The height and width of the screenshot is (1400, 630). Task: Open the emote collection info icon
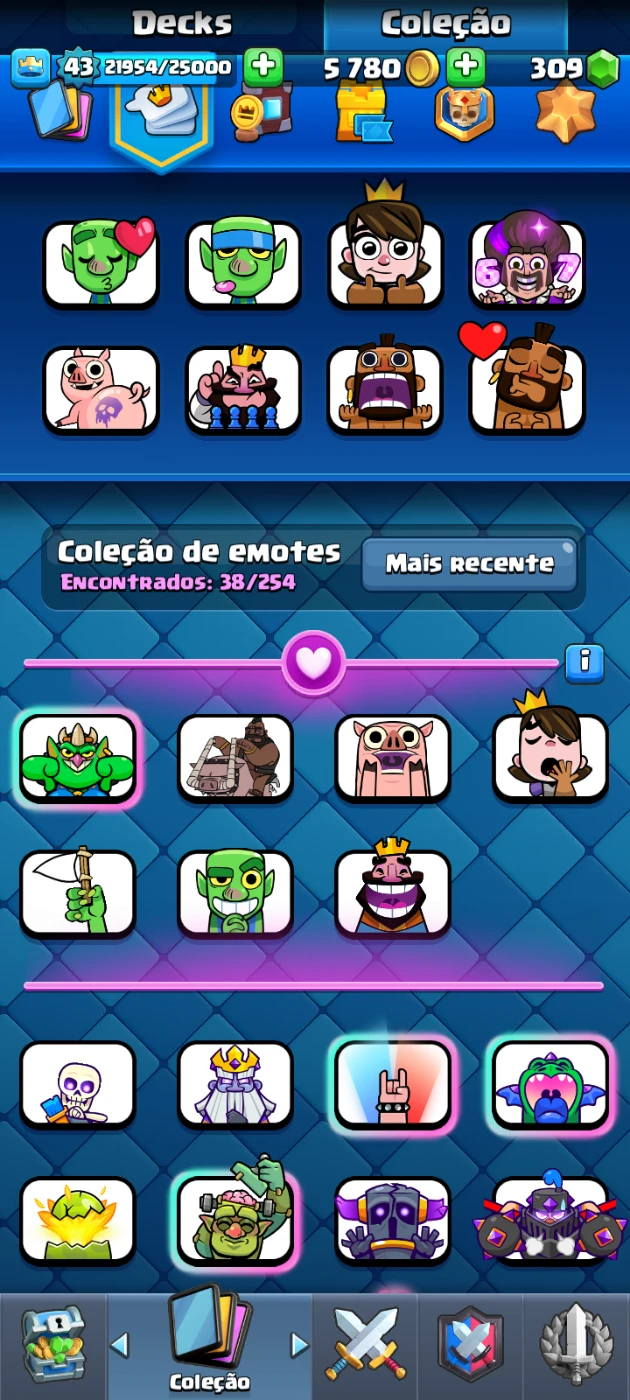(x=584, y=662)
